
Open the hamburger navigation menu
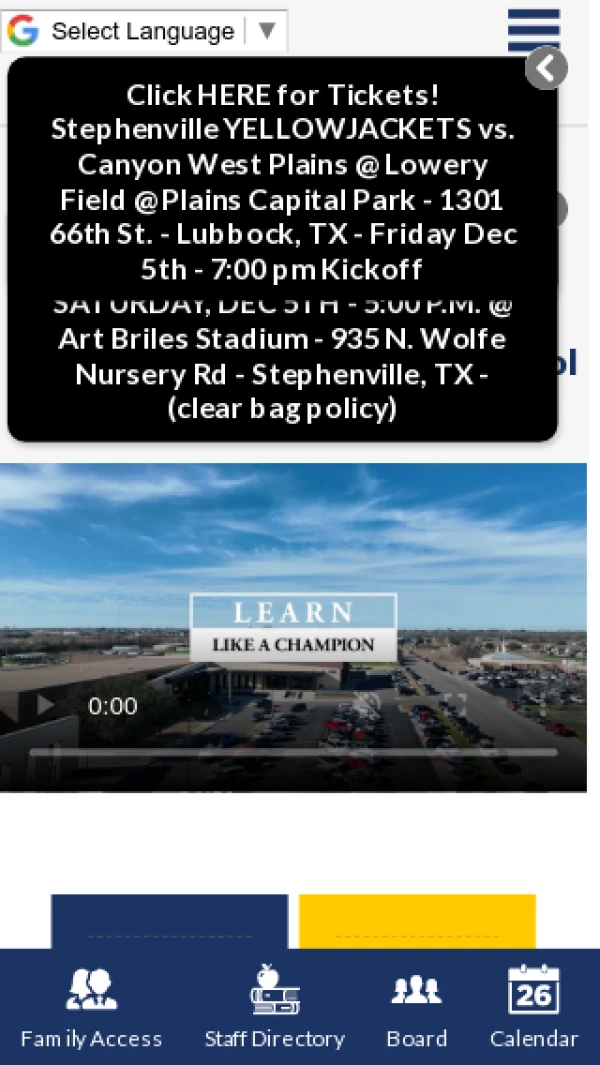click(x=533, y=31)
